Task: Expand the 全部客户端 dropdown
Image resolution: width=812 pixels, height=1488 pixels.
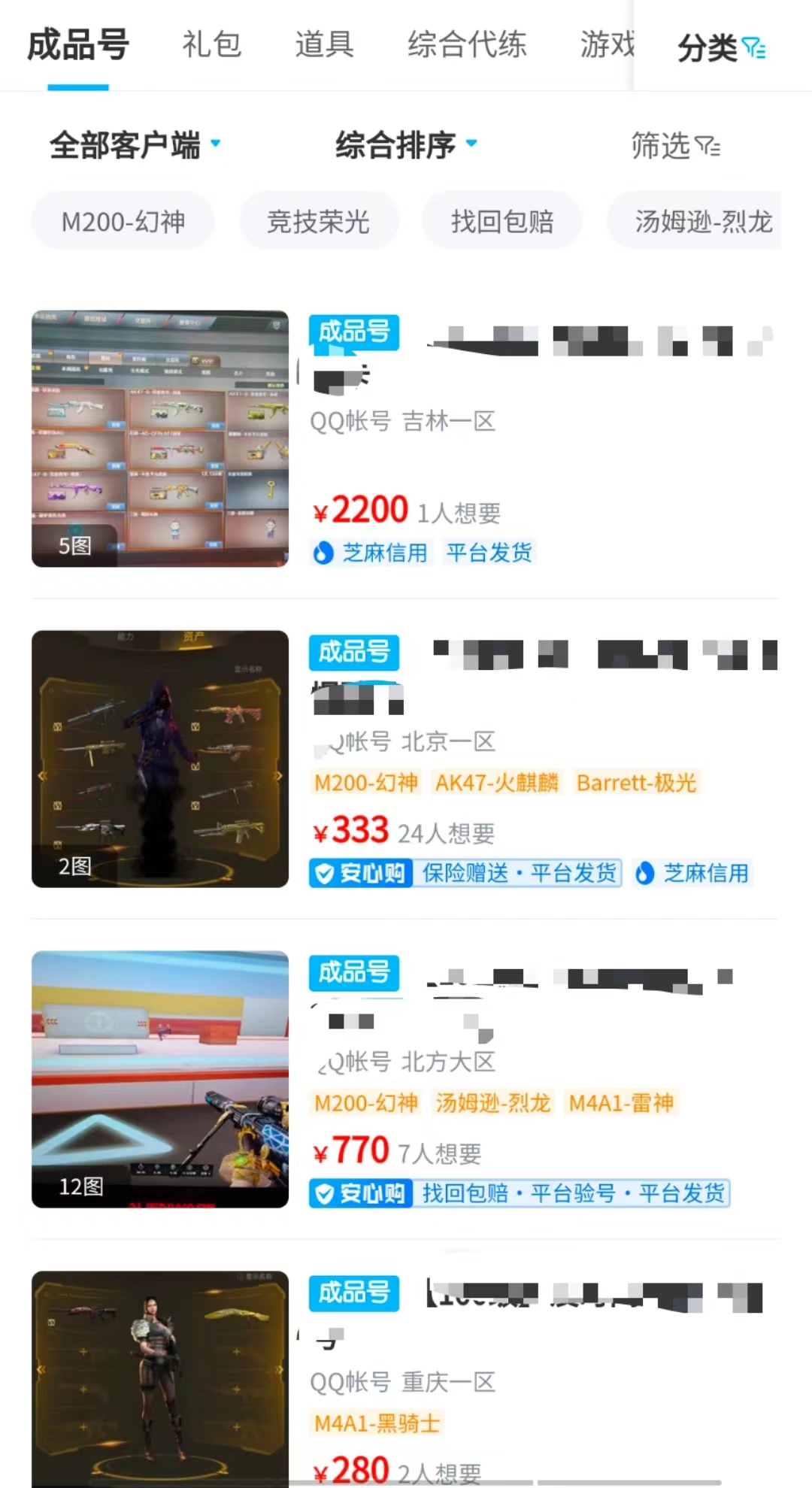Action: coord(135,145)
